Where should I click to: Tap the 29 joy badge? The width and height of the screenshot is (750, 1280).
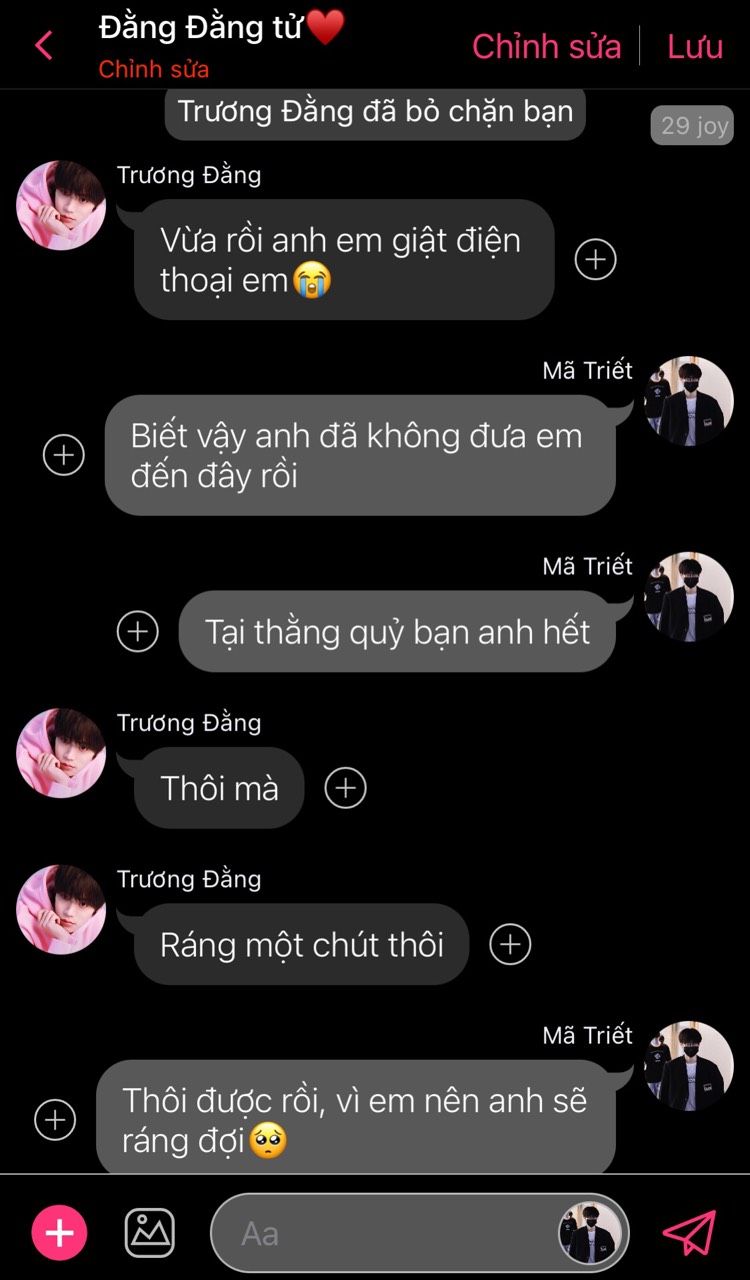coord(693,126)
